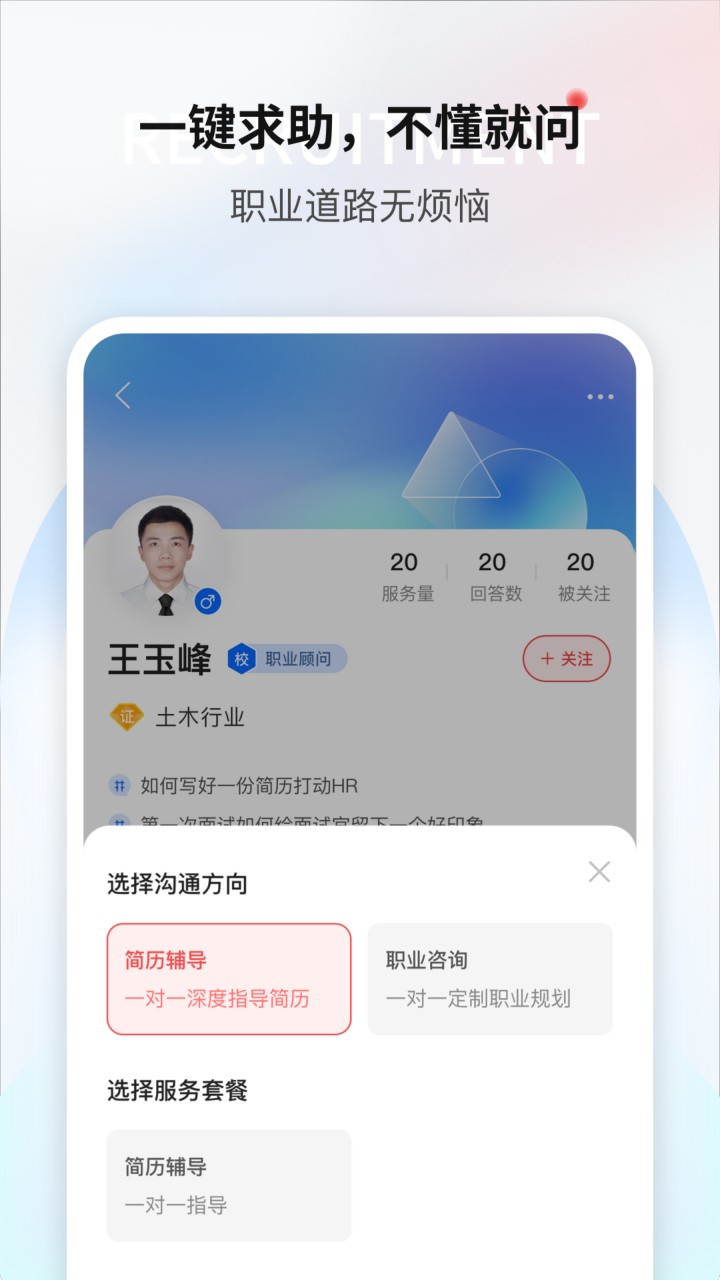
Task: Select the 职业咨询 communication direction card
Action: tap(490, 979)
